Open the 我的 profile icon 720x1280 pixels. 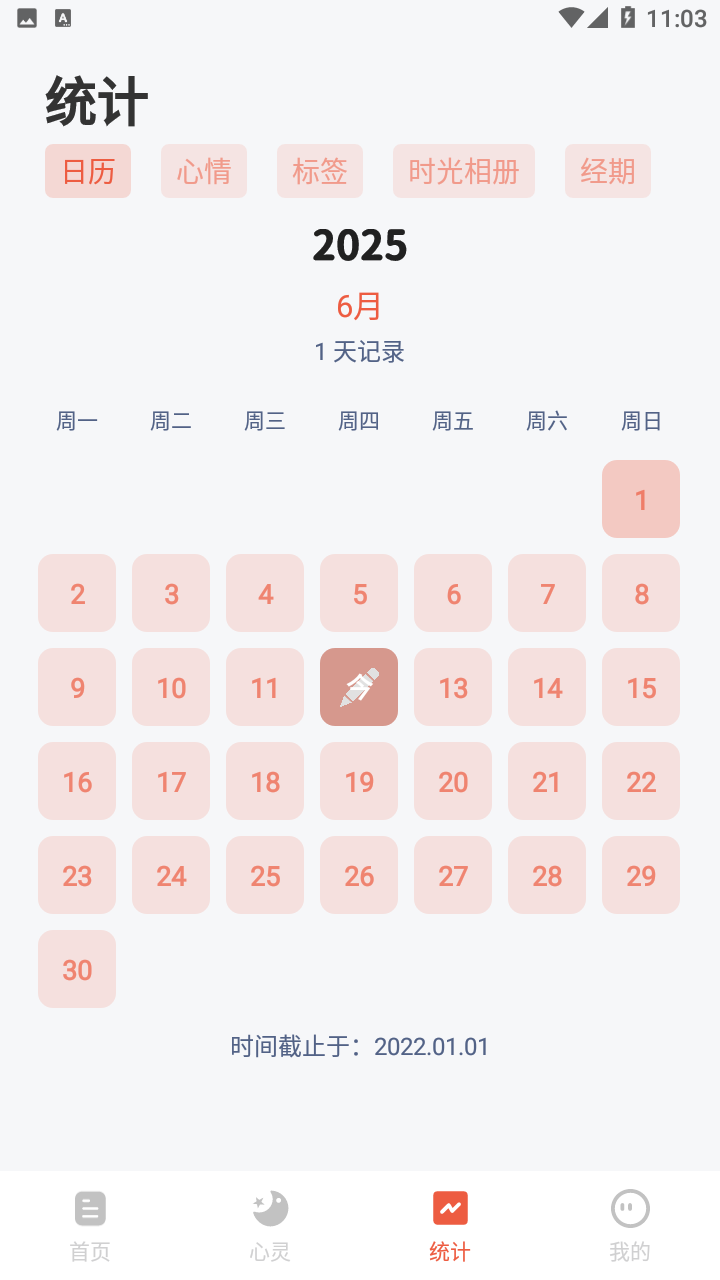[x=629, y=1207]
